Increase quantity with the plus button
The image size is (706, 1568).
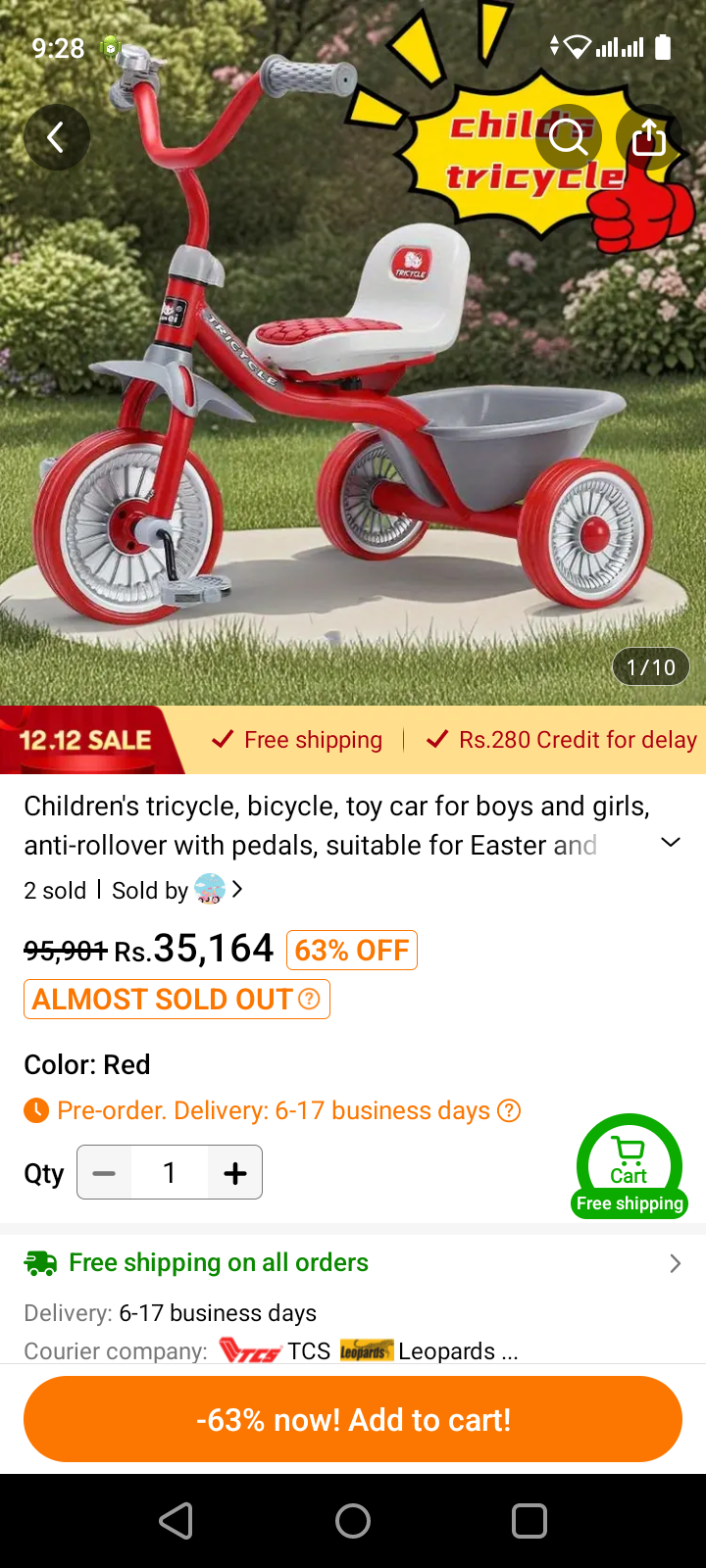pos(235,1172)
